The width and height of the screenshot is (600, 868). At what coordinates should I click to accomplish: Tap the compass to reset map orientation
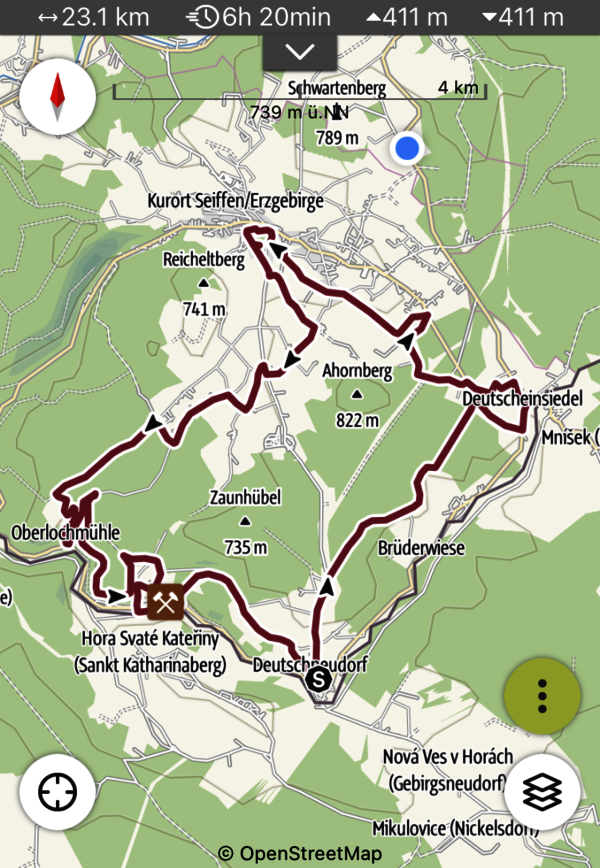(57, 96)
